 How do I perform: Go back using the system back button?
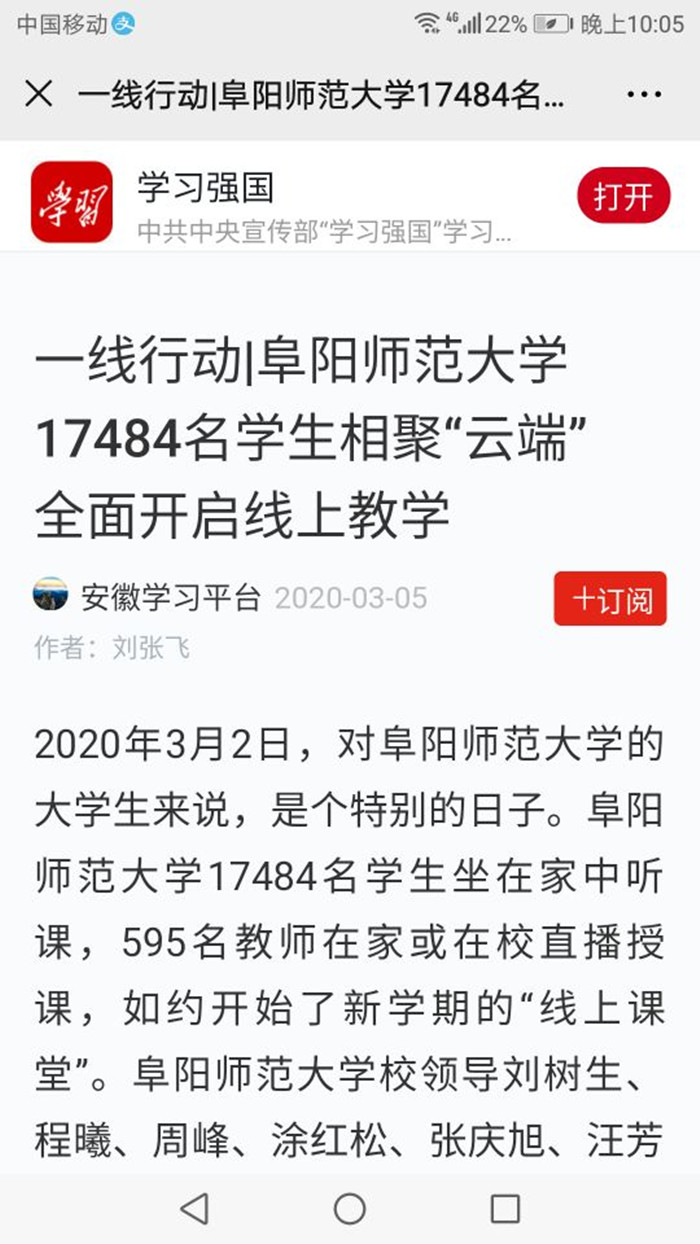point(194,1209)
